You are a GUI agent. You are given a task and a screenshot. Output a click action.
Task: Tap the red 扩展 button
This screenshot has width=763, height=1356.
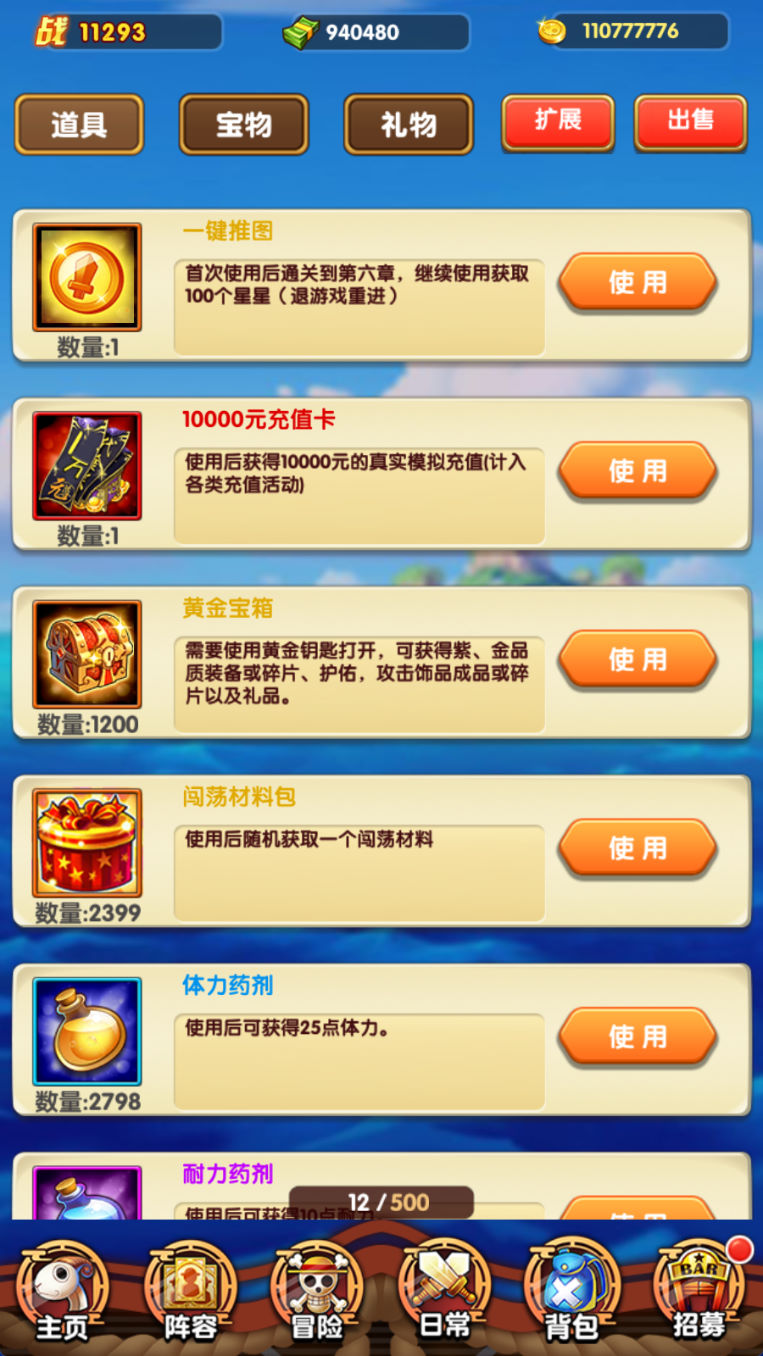click(558, 122)
